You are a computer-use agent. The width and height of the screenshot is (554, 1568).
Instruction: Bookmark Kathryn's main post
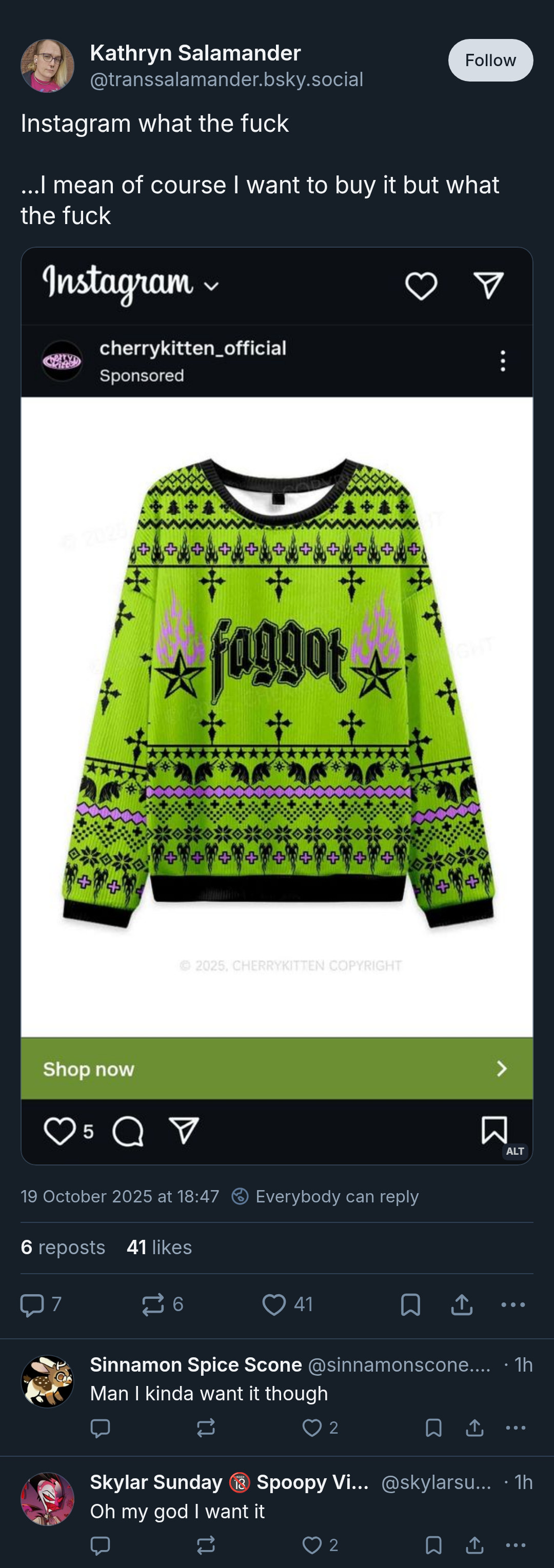click(411, 1304)
